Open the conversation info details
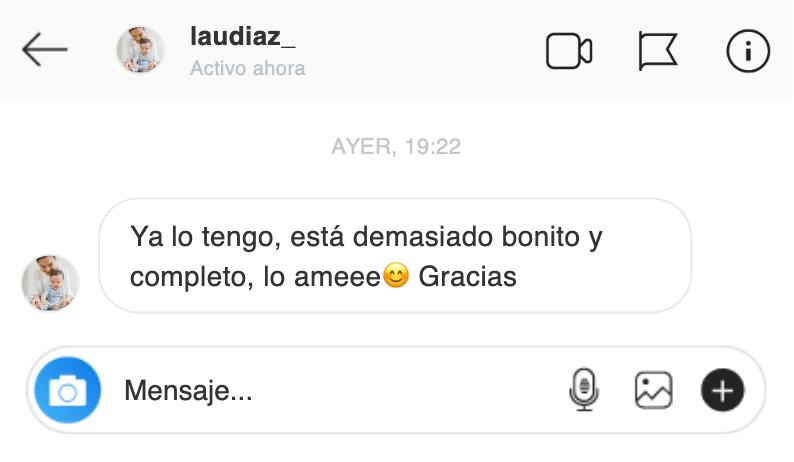794x462 pixels. pyautogui.click(x=747, y=51)
